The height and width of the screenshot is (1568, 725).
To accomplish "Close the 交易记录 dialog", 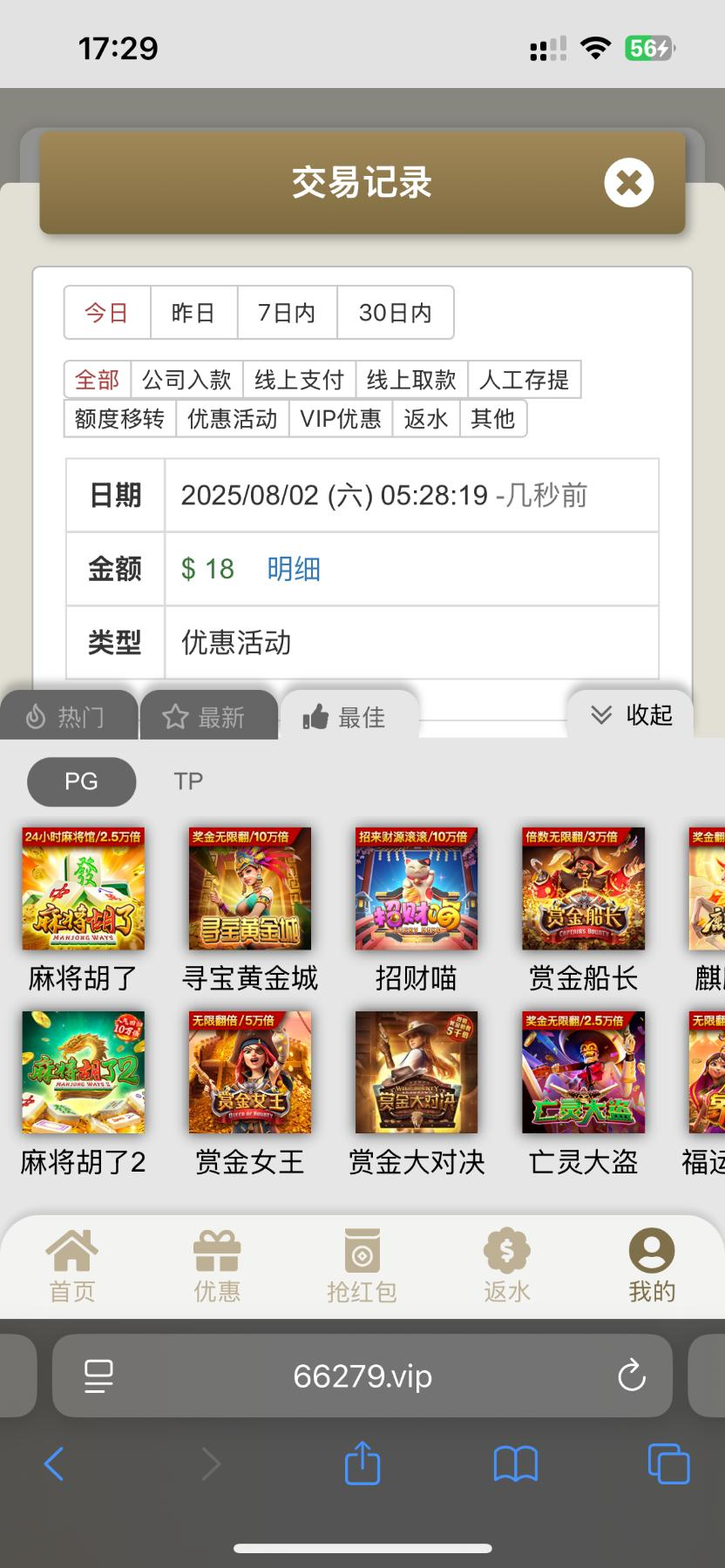I will 628,183.
